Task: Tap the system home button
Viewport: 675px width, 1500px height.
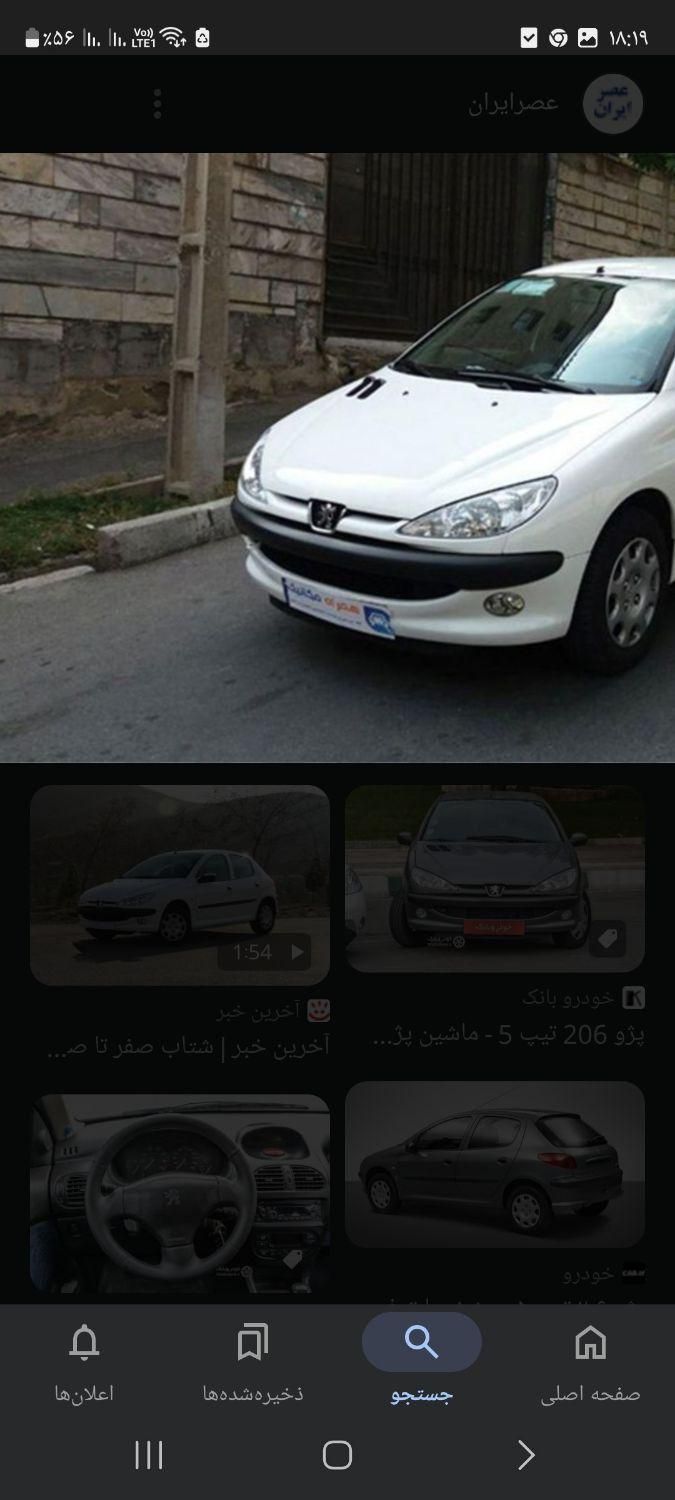Action: 337,1455
